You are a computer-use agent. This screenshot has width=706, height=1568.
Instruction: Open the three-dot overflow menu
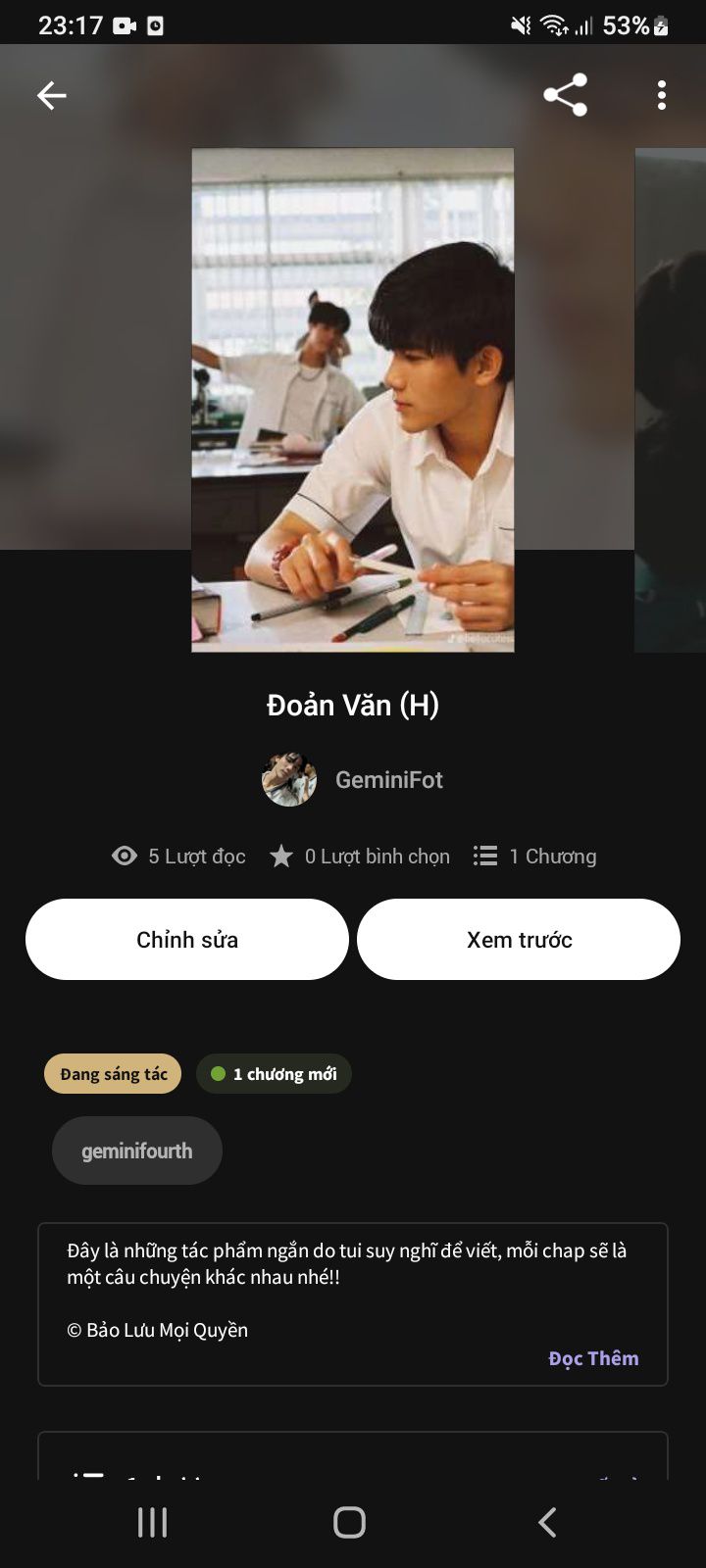662,95
